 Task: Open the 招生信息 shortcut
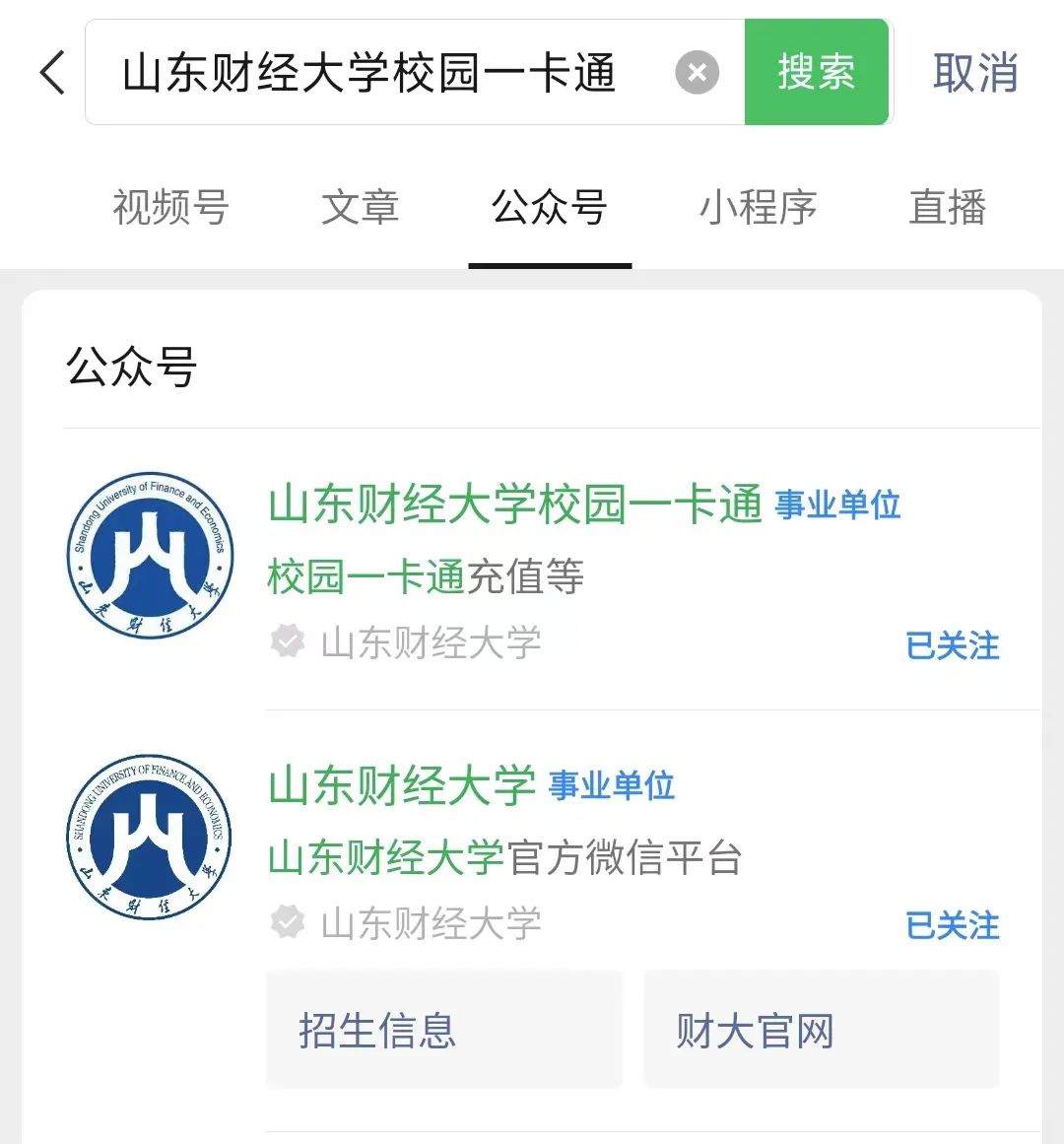(443, 1030)
